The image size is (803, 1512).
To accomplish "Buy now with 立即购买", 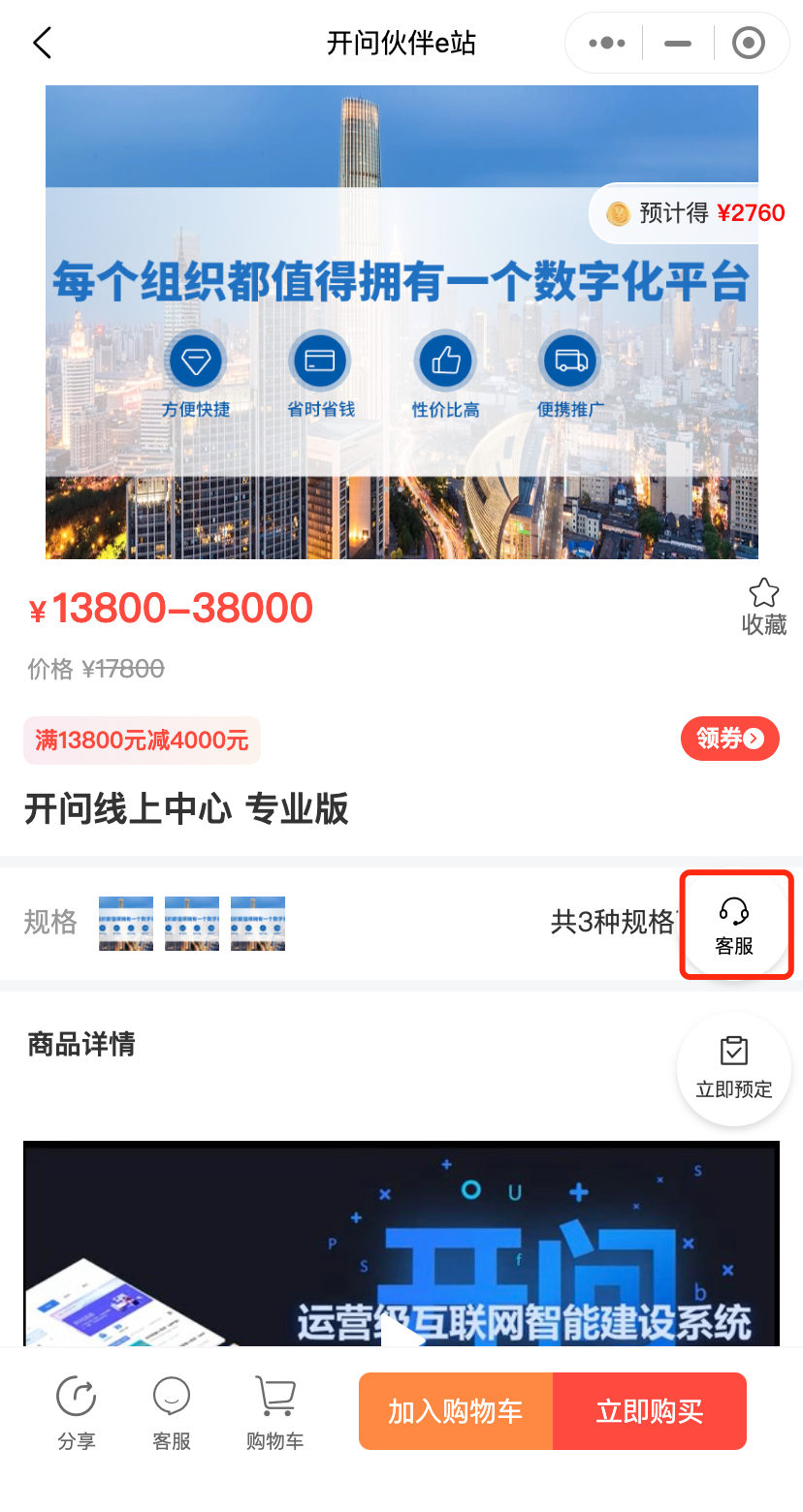I will (x=649, y=1411).
